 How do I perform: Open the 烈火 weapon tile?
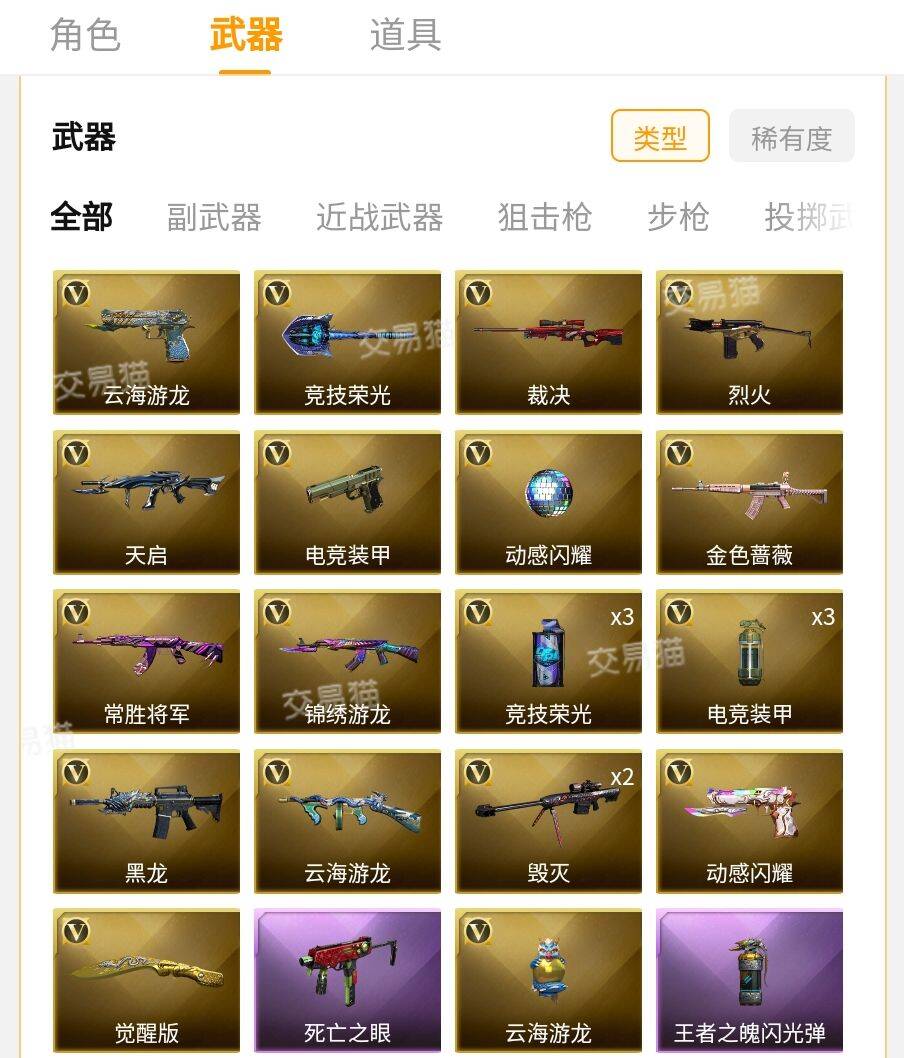(x=749, y=342)
